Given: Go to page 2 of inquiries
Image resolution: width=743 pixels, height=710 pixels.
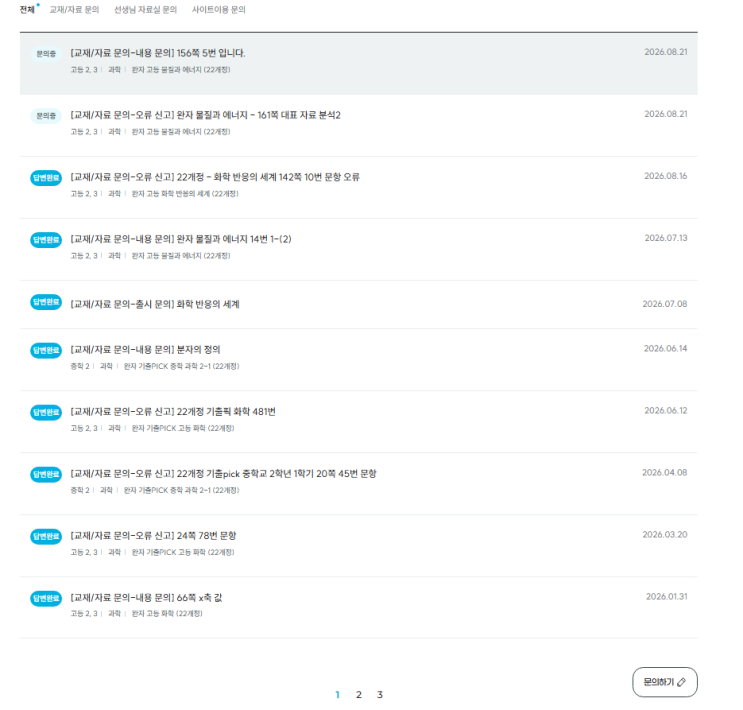Looking at the screenshot, I should [x=359, y=695].
